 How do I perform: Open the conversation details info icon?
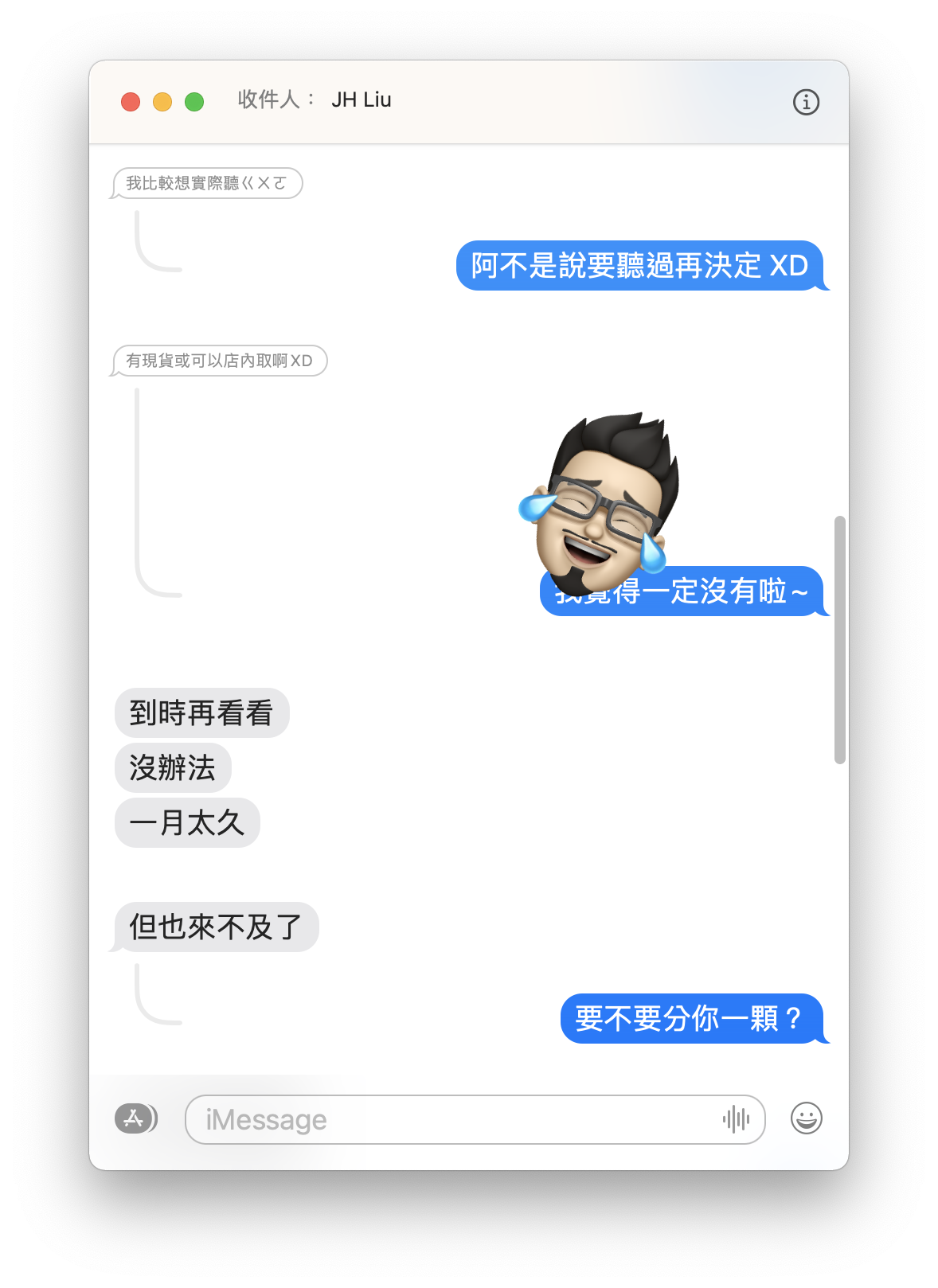tap(806, 102)
